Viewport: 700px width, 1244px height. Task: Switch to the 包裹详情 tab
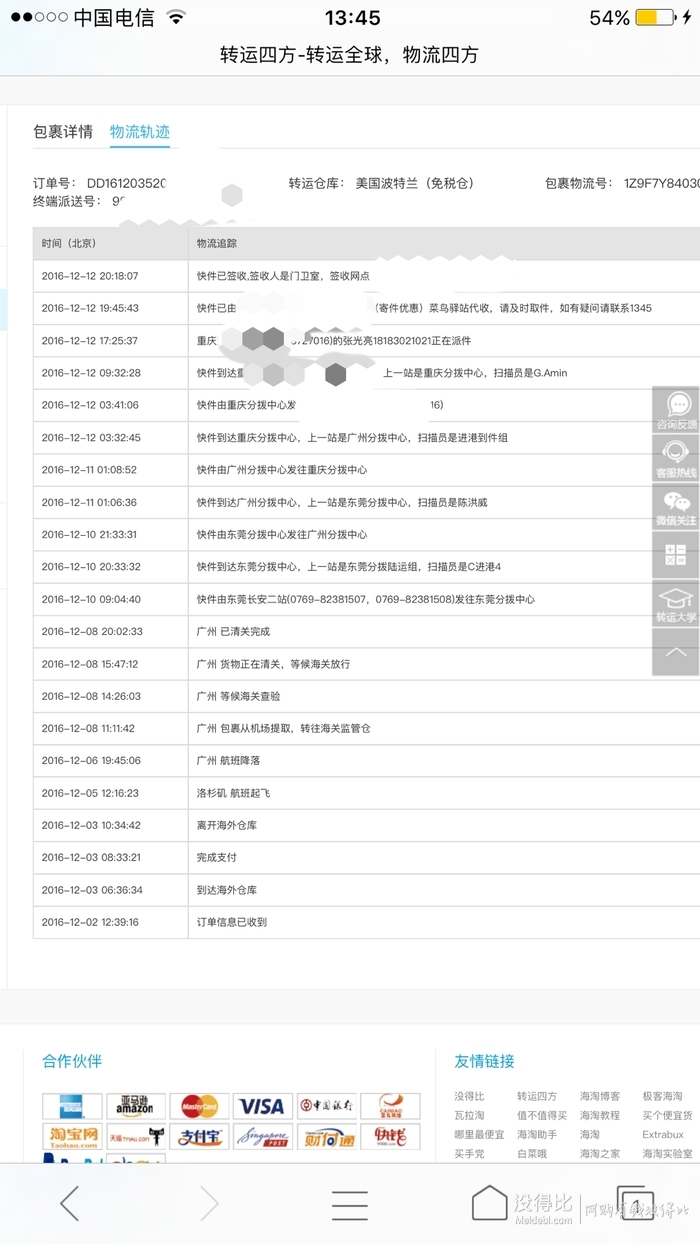(63, 132)
